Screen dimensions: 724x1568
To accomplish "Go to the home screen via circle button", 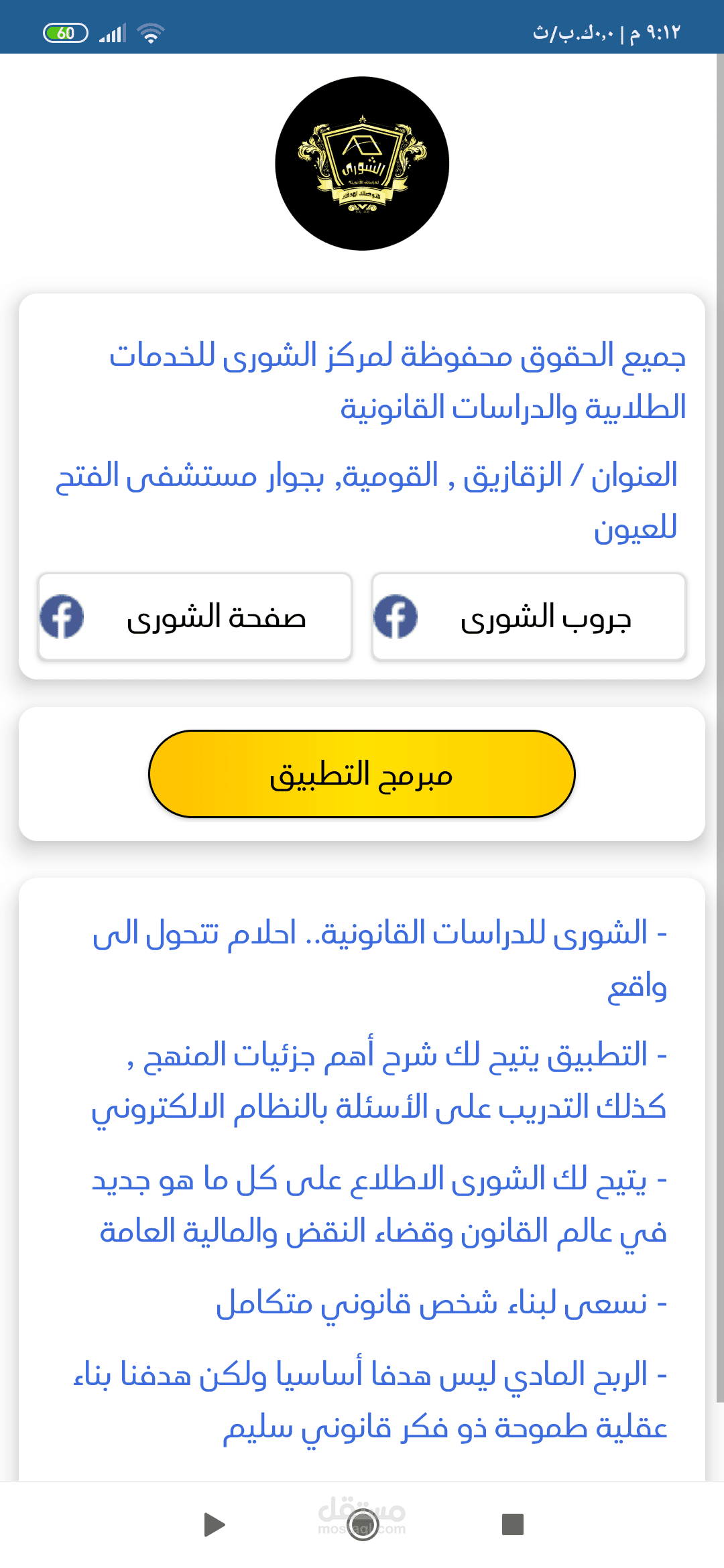I will [x=363, y=1525].
